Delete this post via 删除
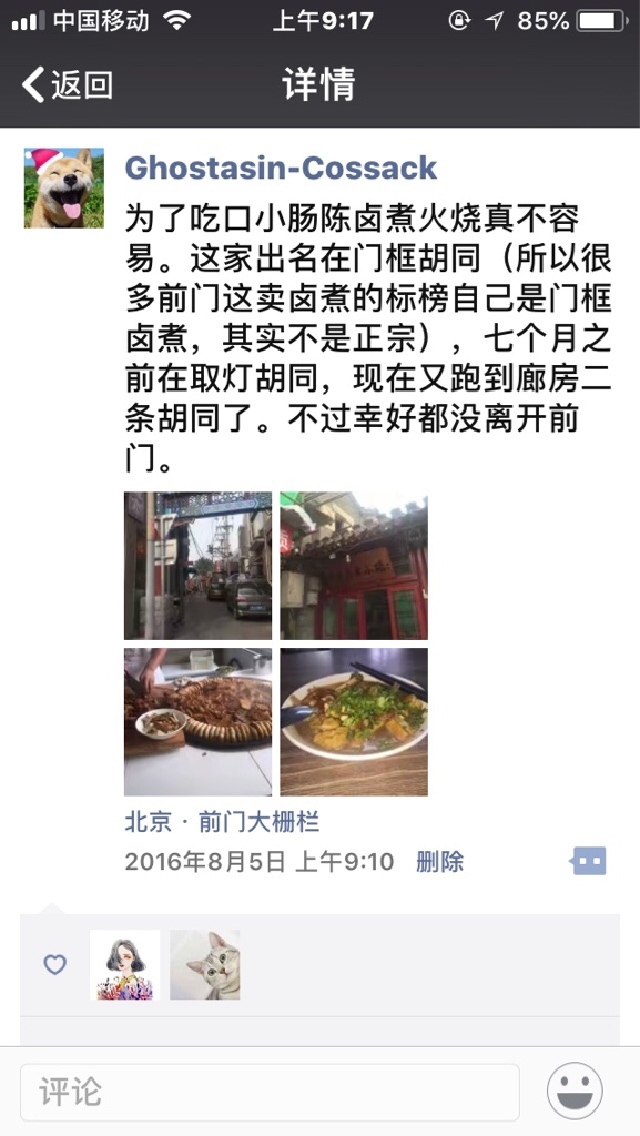 pos(440,861)
